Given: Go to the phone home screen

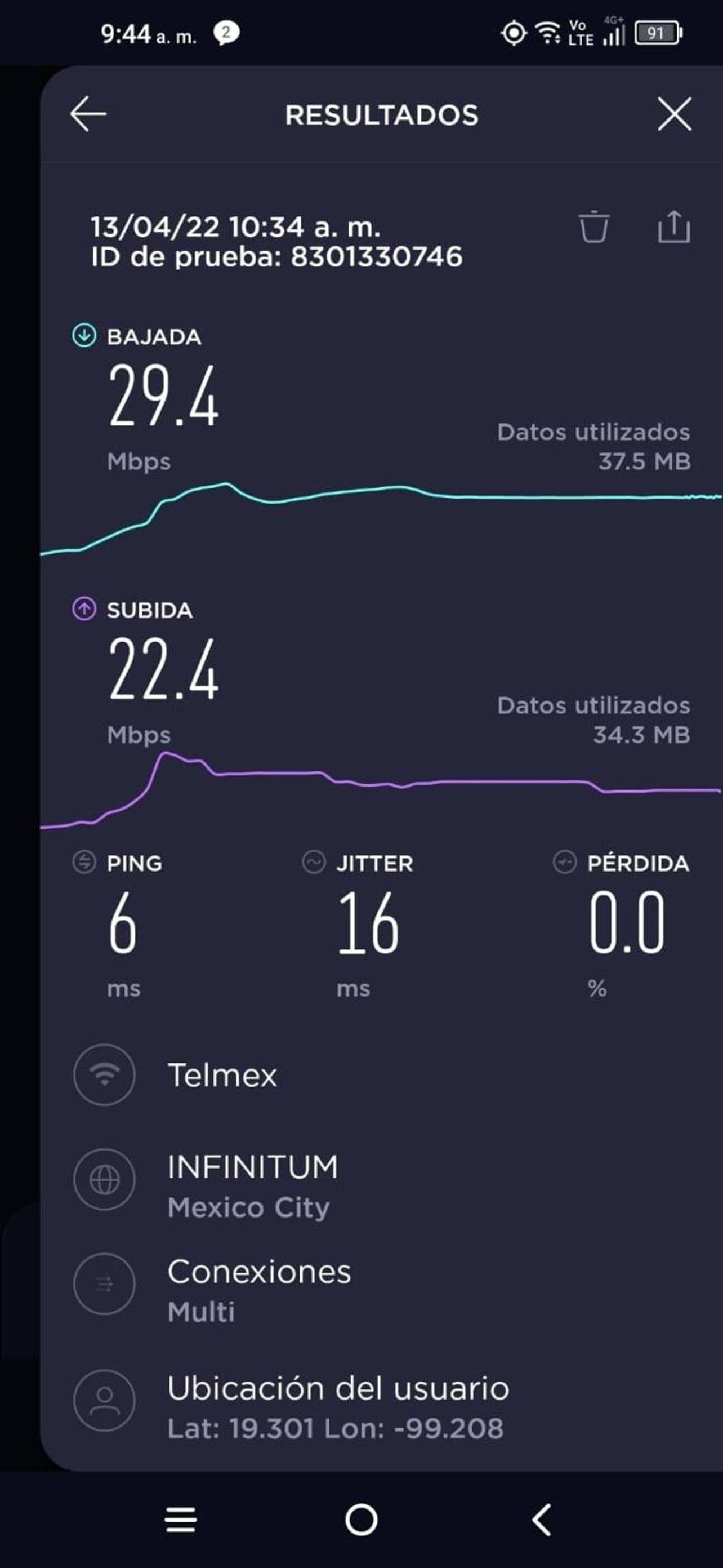Looking at the screenshot, I should pos(361,1520).
